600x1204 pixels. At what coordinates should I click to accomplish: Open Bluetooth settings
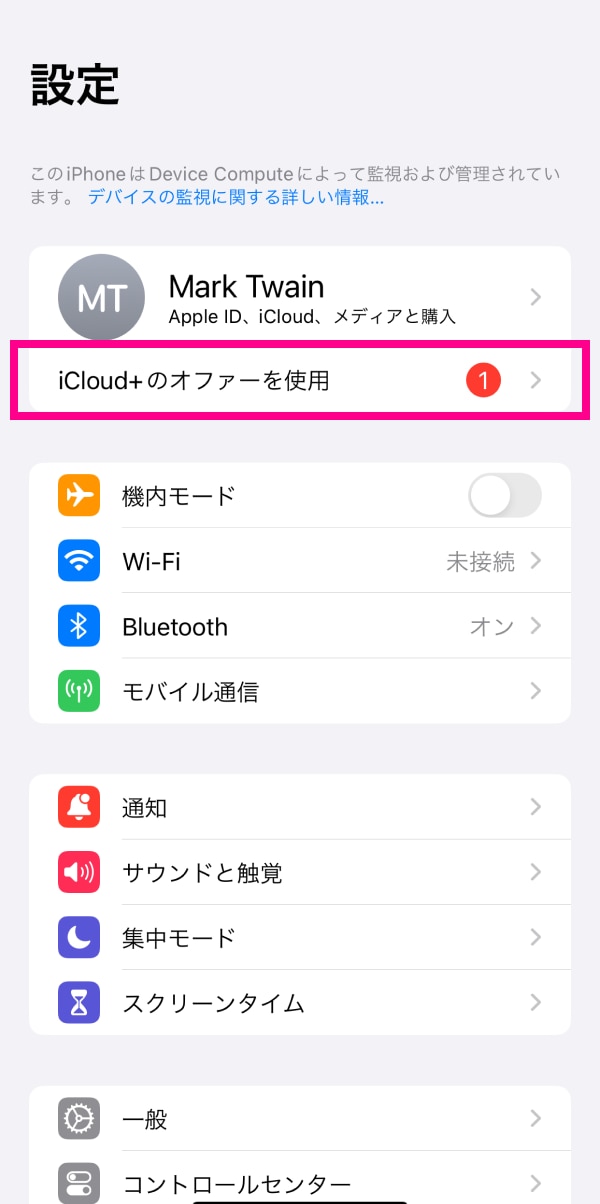tap(300, 627)
